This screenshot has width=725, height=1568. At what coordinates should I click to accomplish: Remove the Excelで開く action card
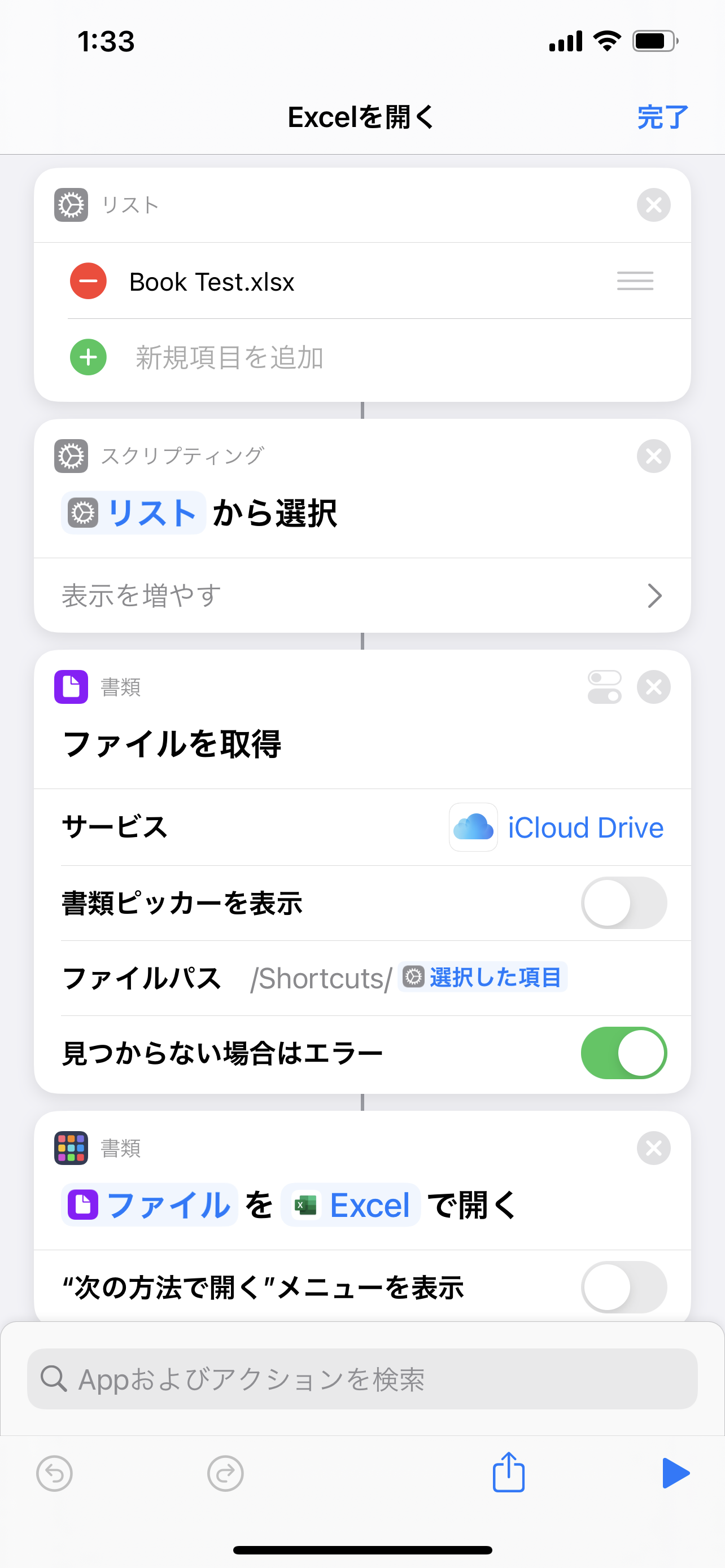[653, 1148]
